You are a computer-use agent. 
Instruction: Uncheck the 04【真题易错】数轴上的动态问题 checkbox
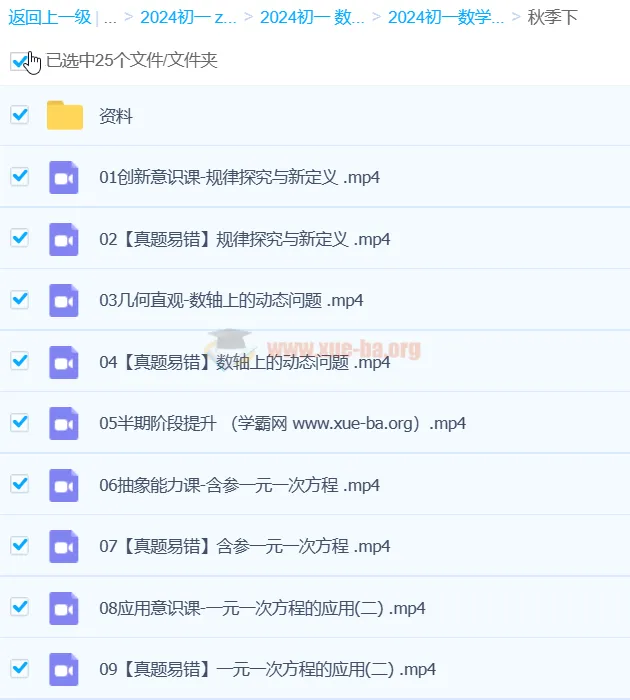click(x=19, y=361)
